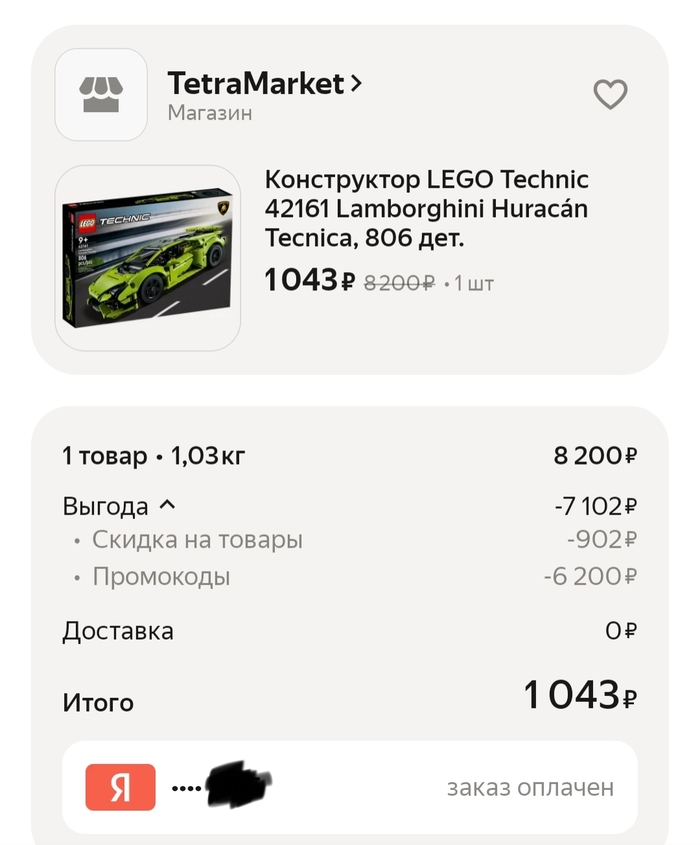The width and height of the screenshot is (700, 845).
Task: Open the Yandex payment card row
Action: (350, 787)
